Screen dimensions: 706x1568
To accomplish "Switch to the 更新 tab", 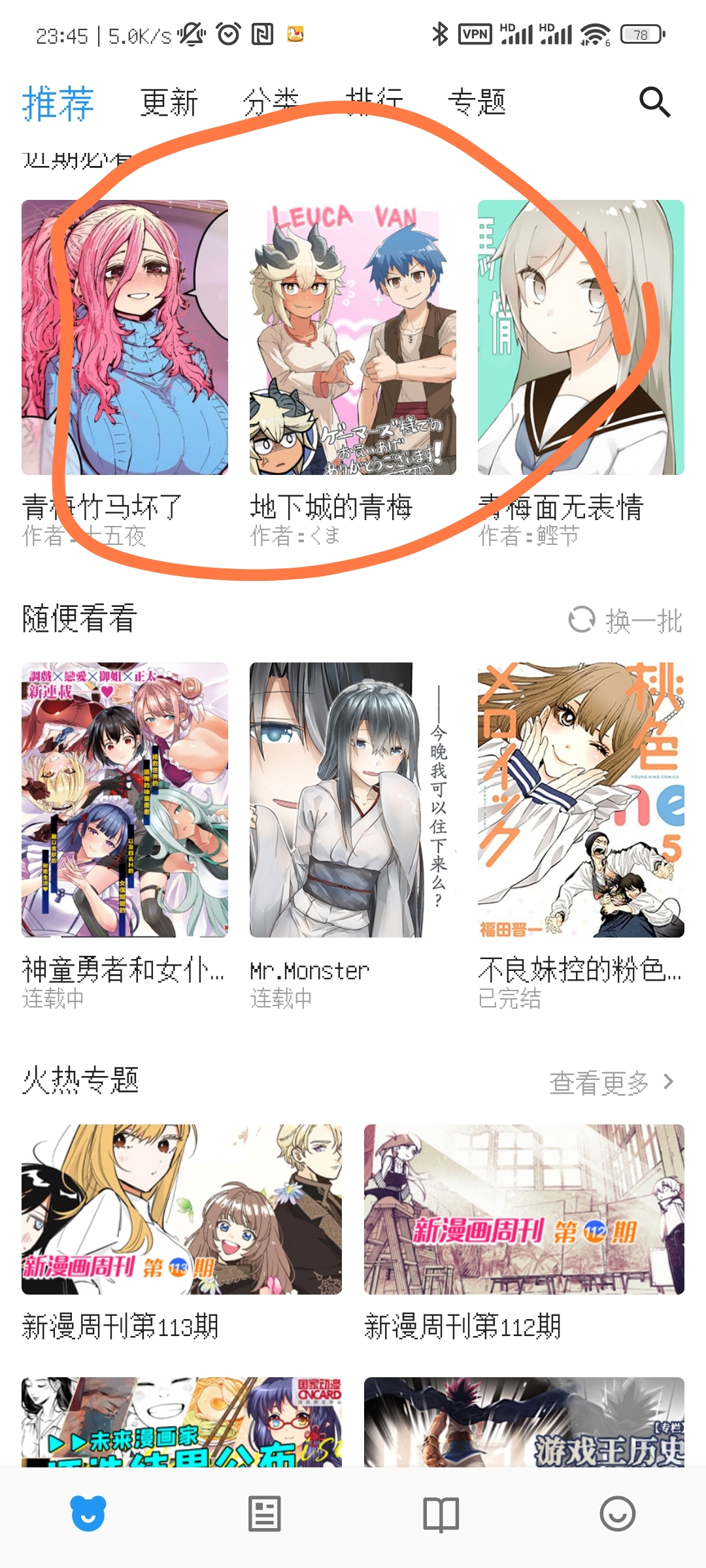I will point(169,103).
